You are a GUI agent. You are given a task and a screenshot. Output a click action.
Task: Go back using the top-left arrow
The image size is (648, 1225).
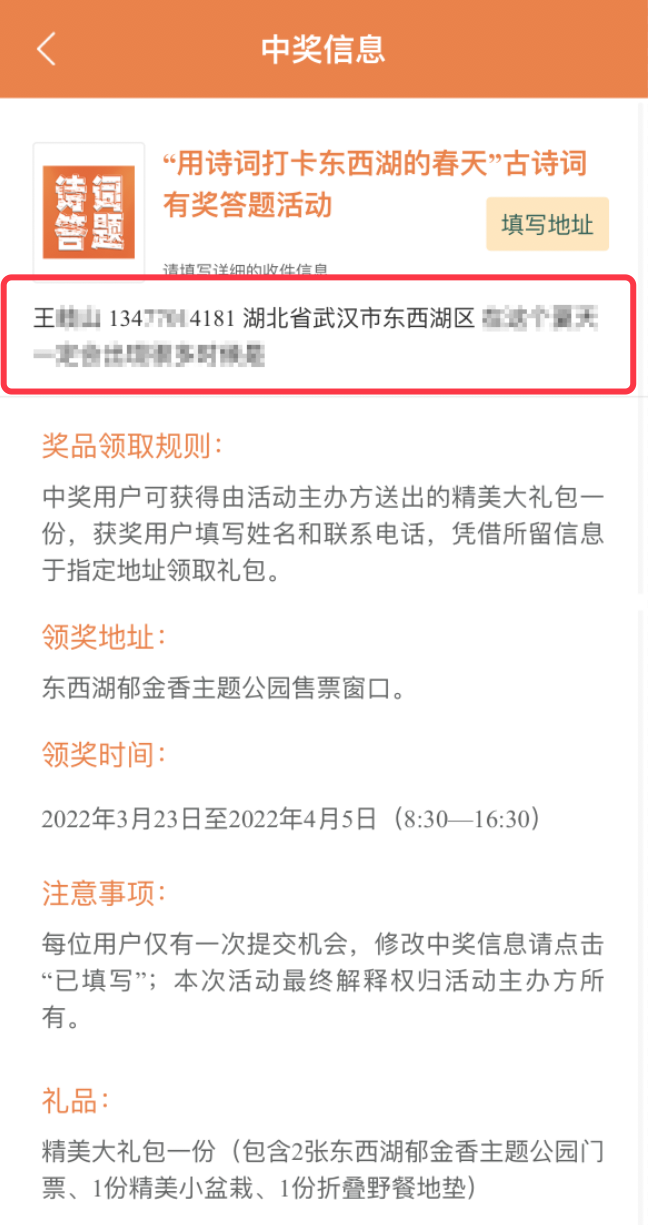[45, 49]
